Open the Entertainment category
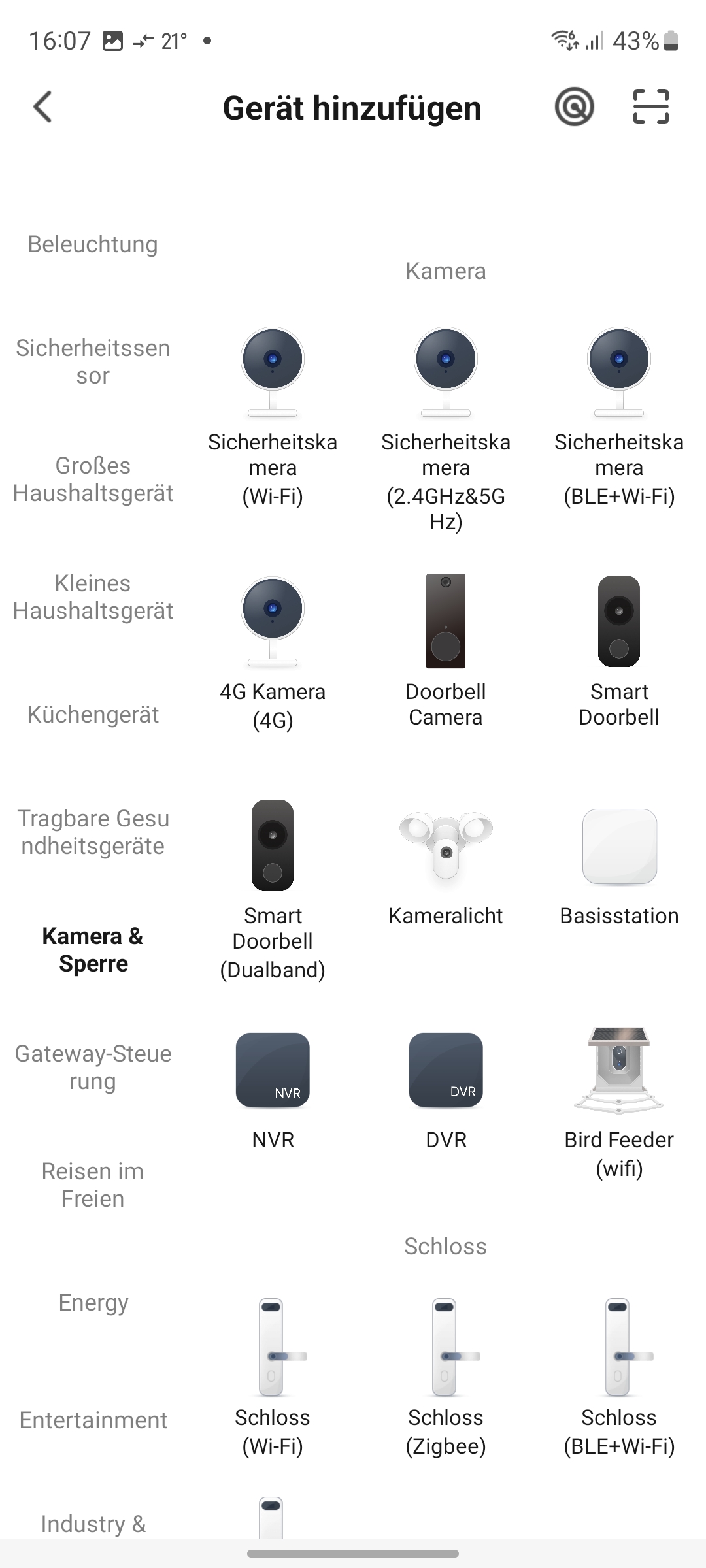Viewport: 706px width, 1568px height. tap(93, 1420)
